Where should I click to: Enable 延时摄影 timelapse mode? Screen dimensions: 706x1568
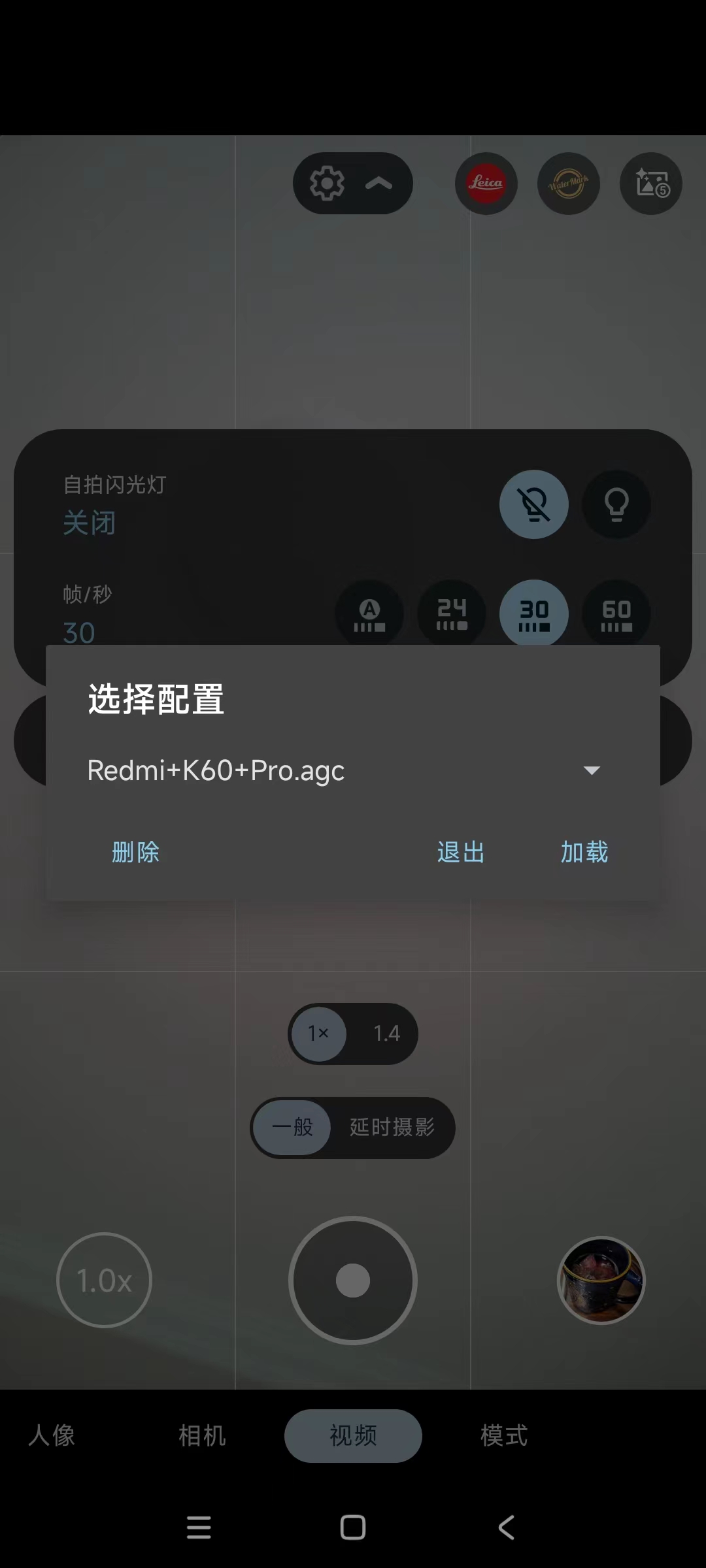click(393, 1128)
